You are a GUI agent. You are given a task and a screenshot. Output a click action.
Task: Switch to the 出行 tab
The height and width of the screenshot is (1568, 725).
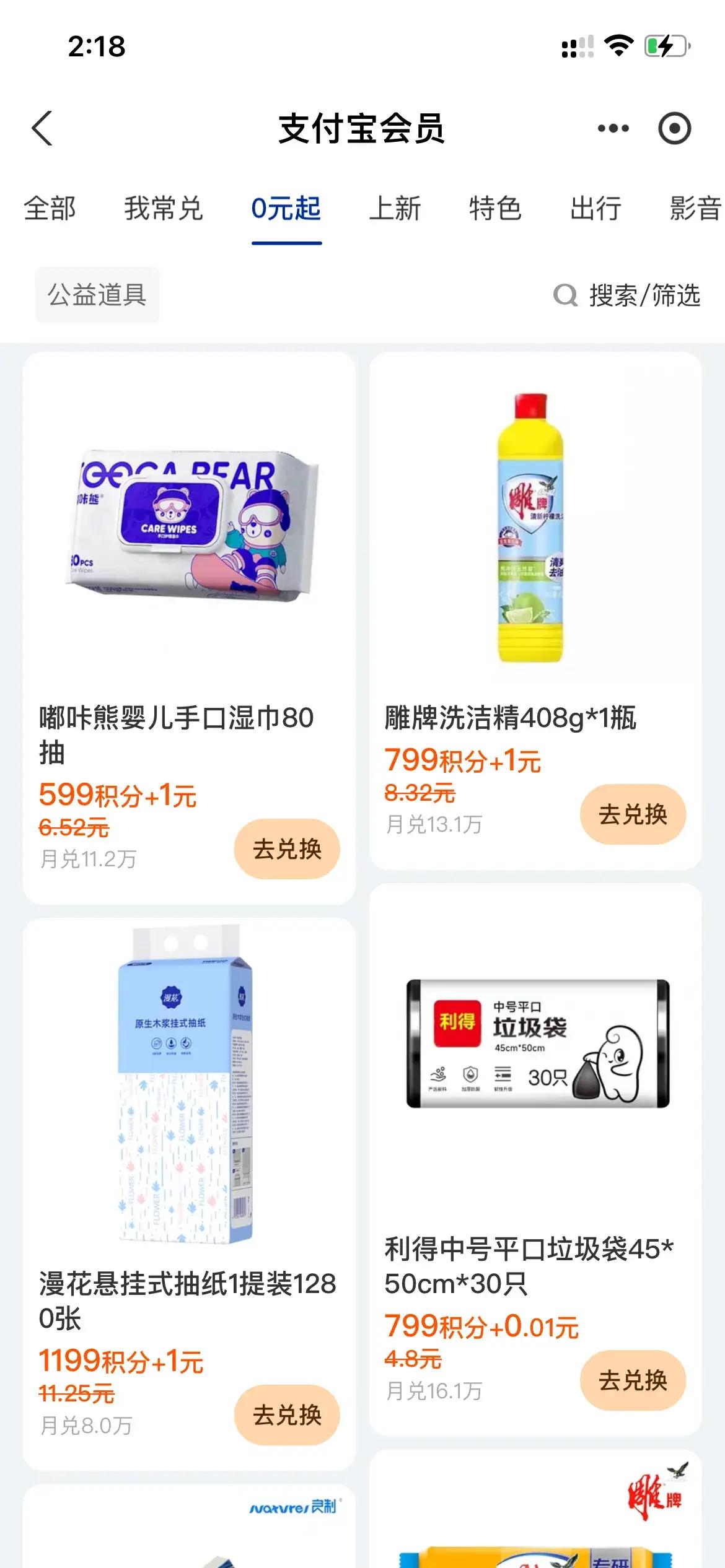pos(595,209)
